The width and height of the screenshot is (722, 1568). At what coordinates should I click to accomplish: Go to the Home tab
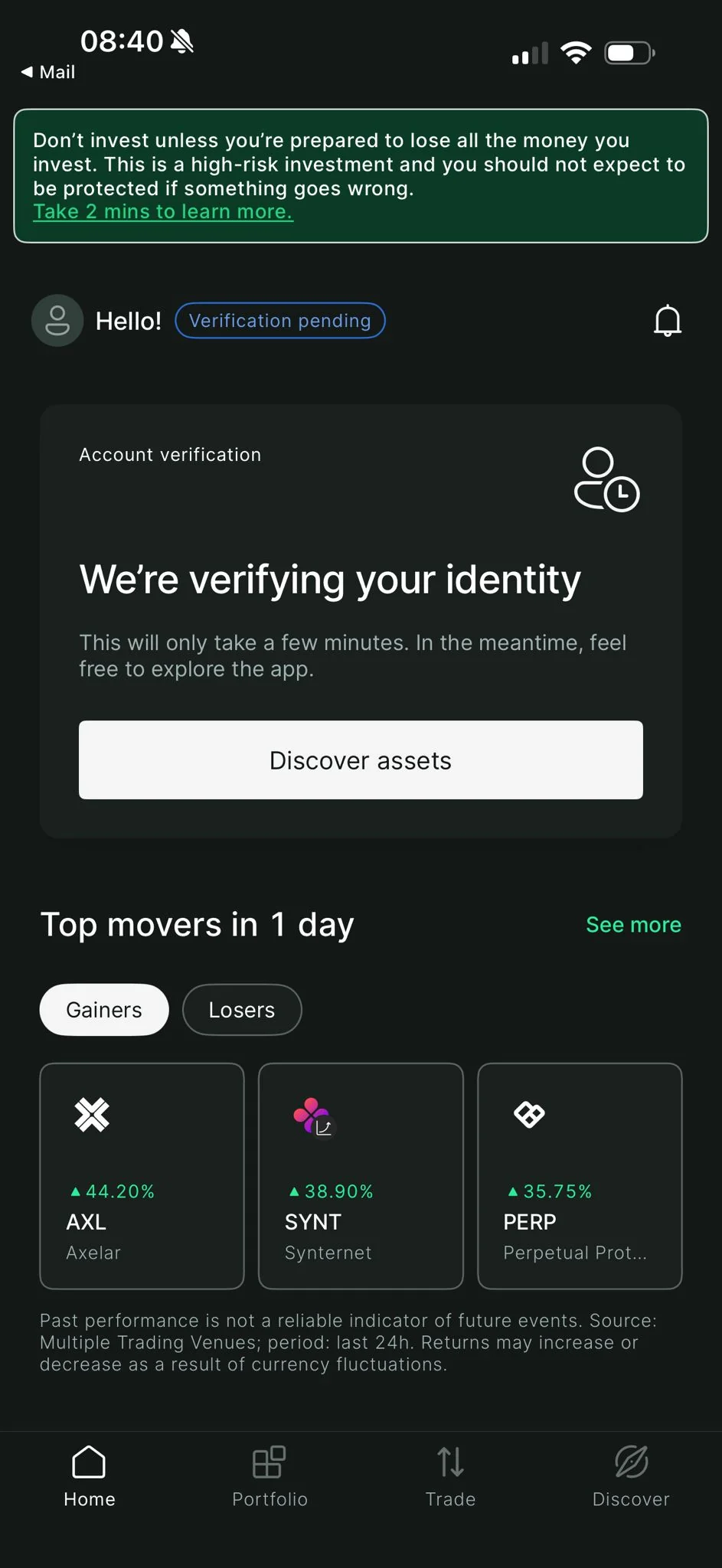coord(90,1477)
